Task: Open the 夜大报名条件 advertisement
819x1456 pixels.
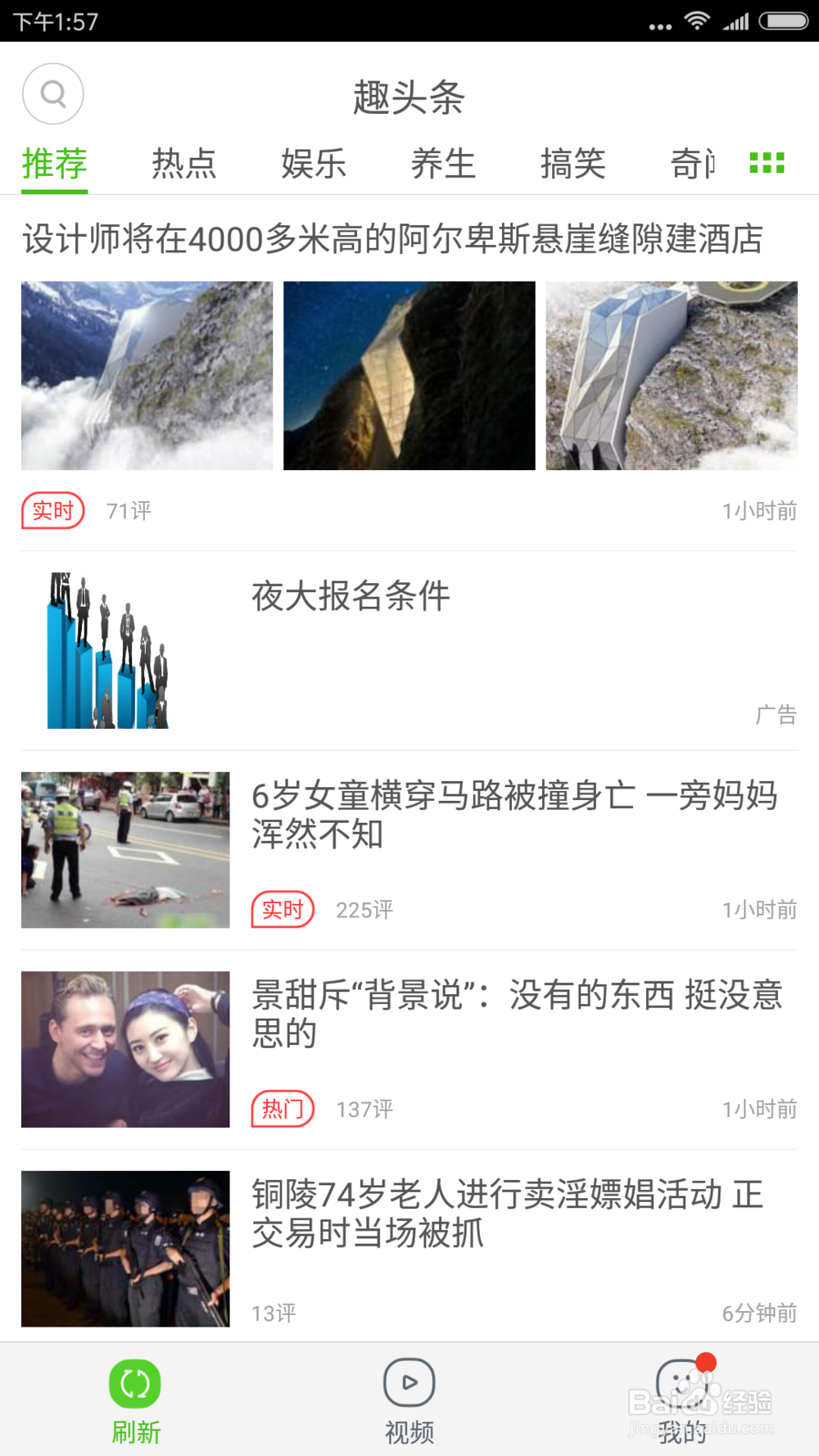Action: [351, 597]
